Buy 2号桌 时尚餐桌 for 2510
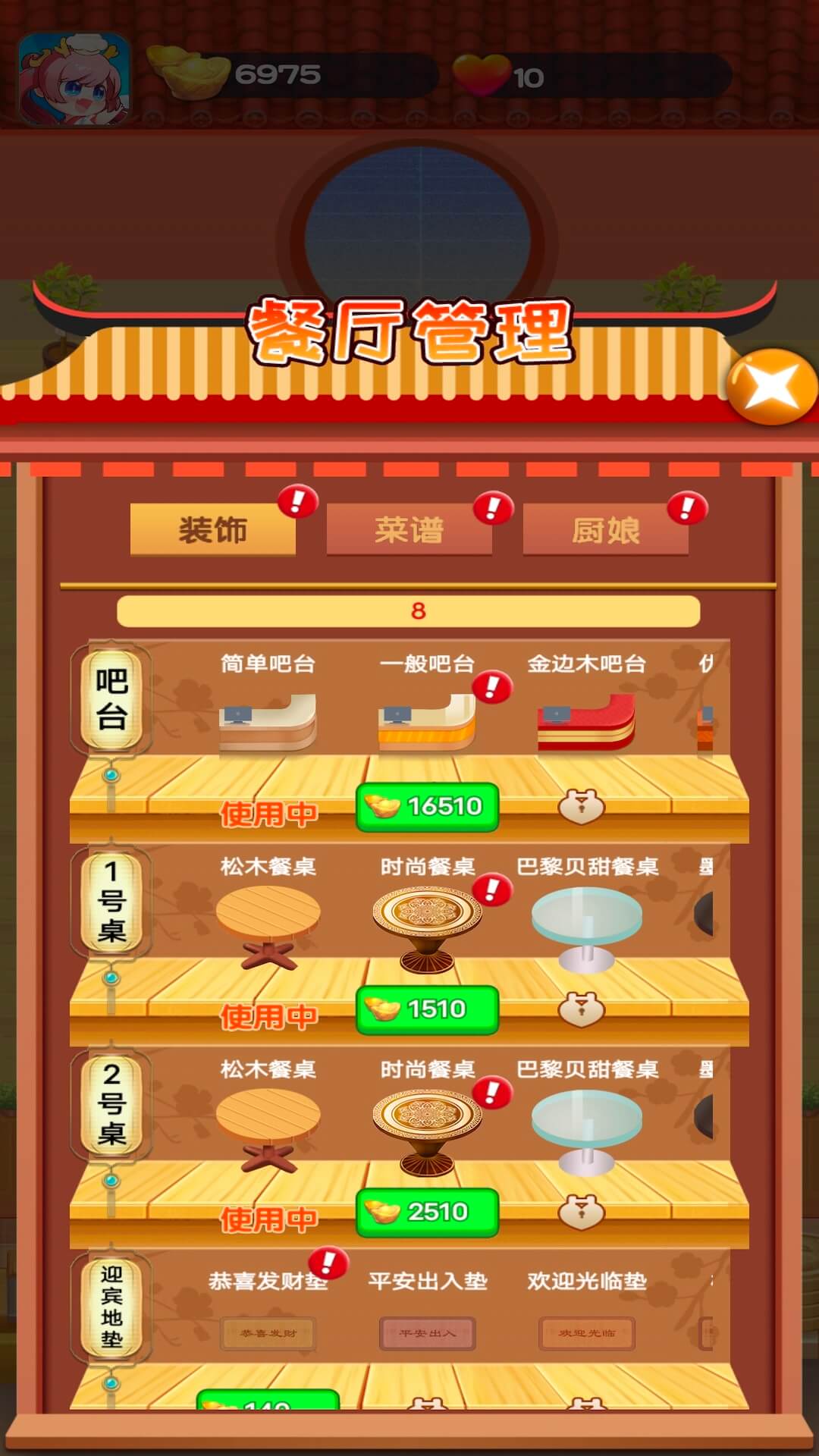 pos(427,1212)
